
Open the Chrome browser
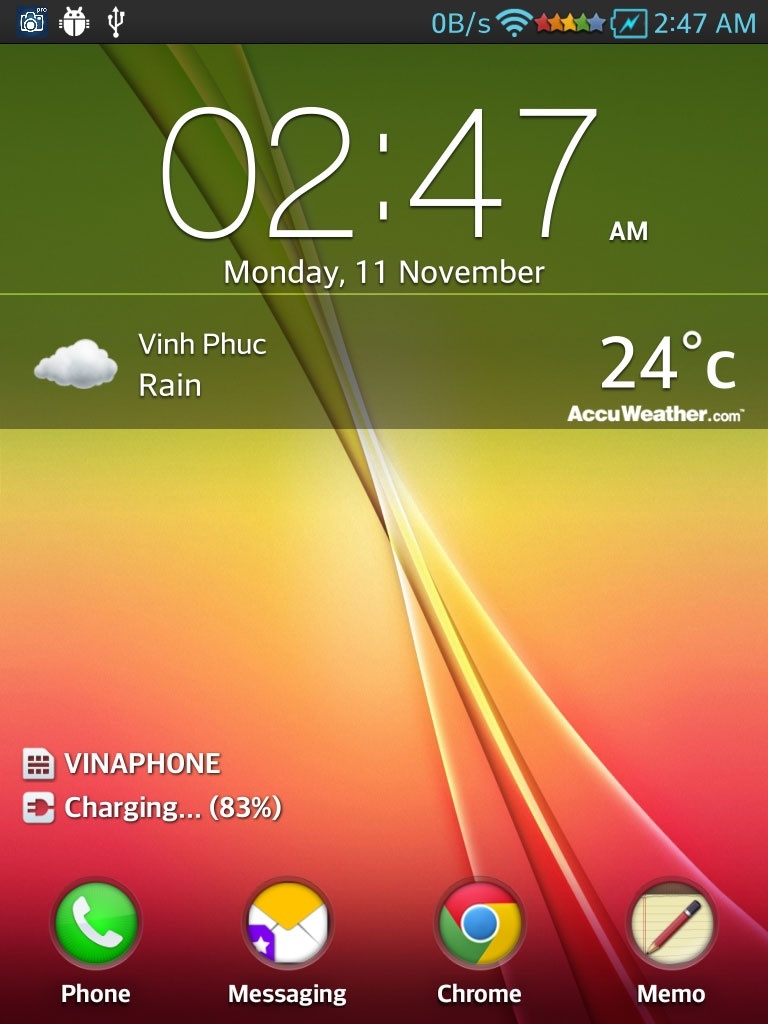[479, 924]
